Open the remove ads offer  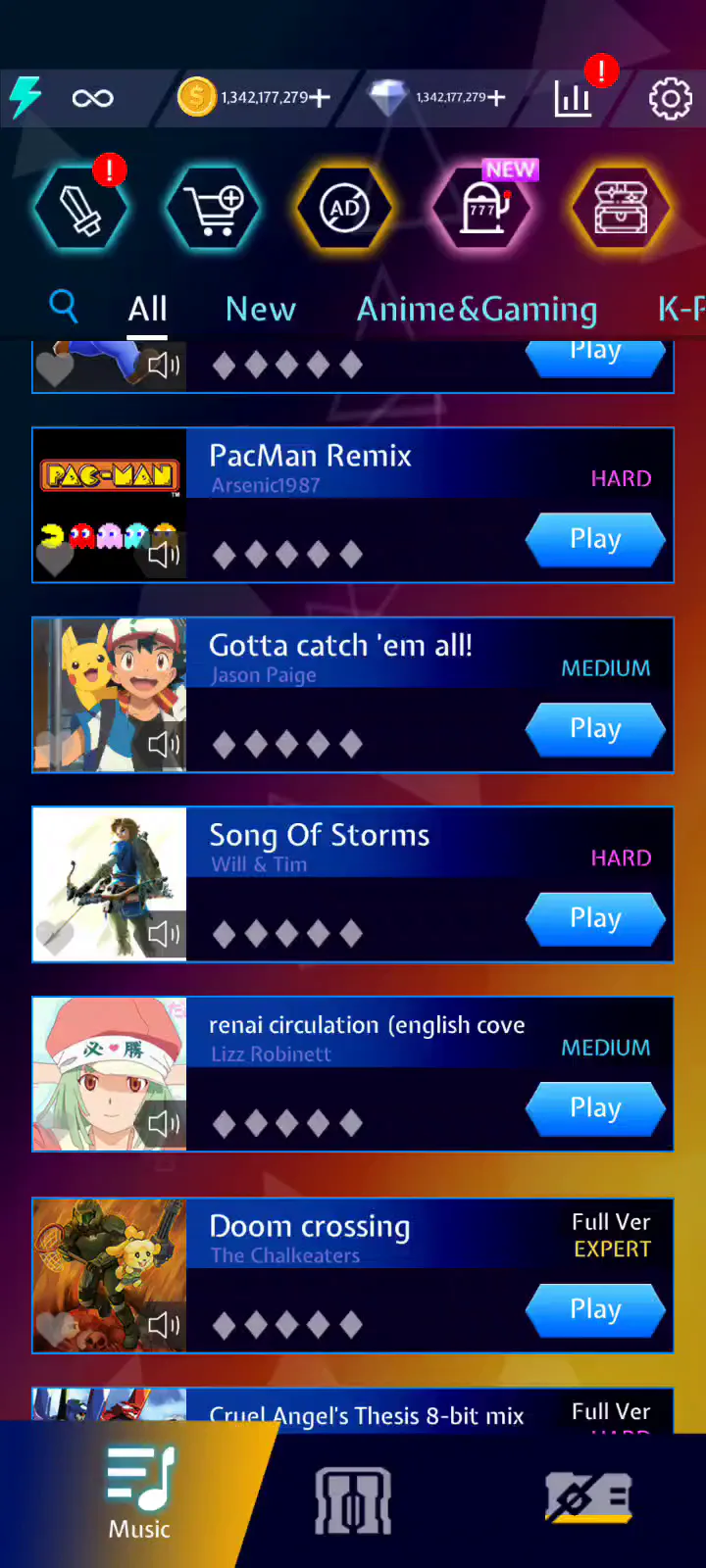(344, 209)
